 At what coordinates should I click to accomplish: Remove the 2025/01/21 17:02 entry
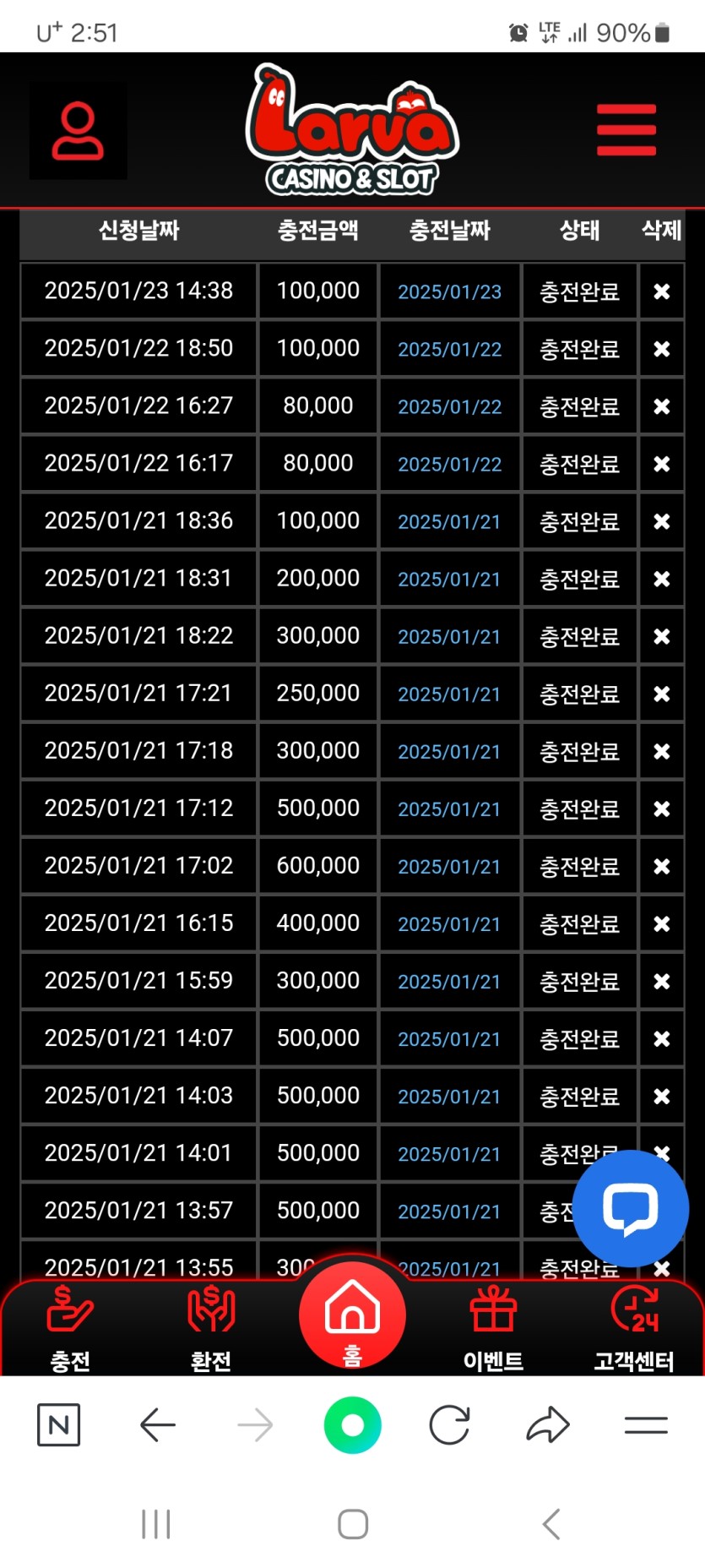coord(662,866)
